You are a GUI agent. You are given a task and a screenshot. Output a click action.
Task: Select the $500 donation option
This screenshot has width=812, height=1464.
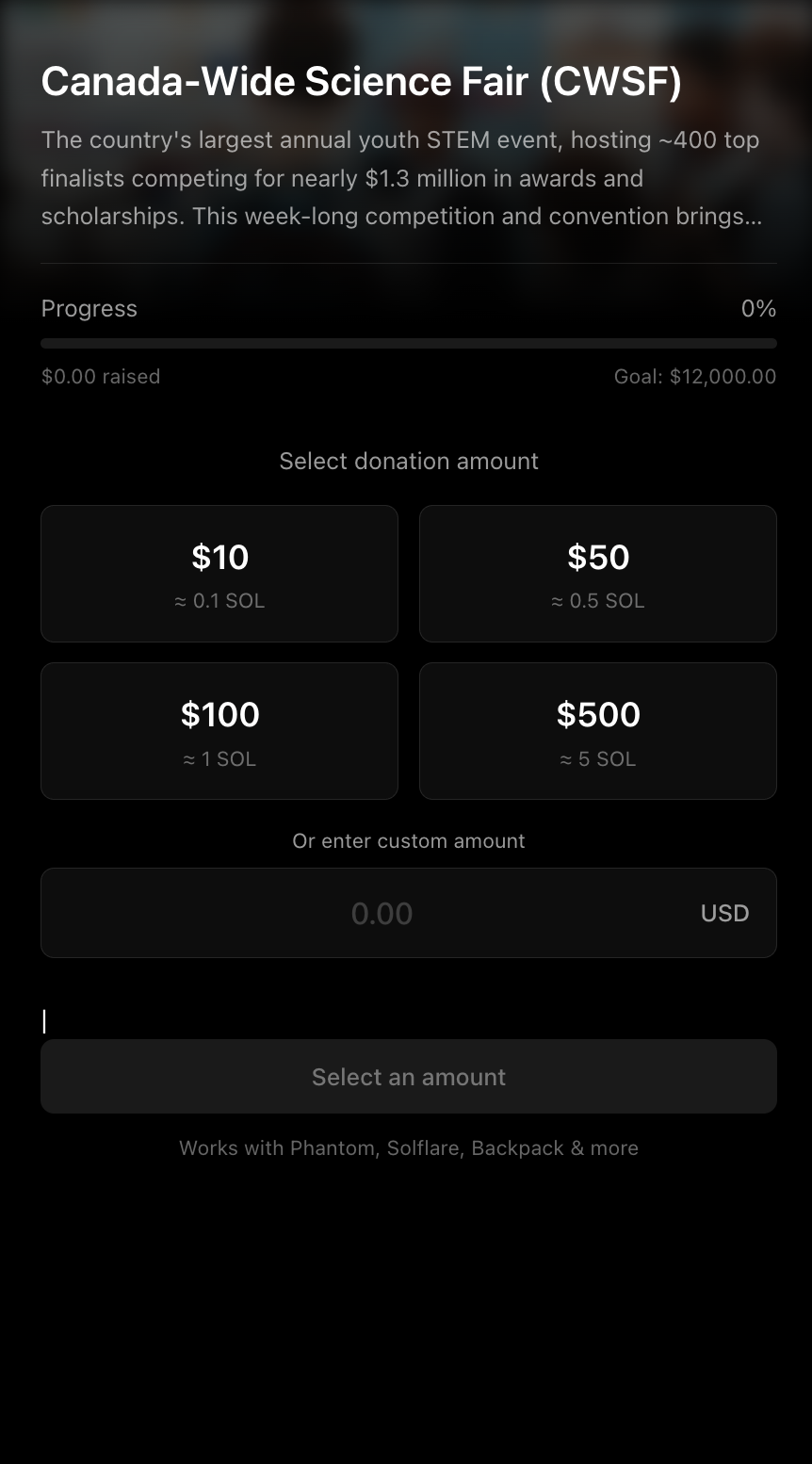[597, 731]
